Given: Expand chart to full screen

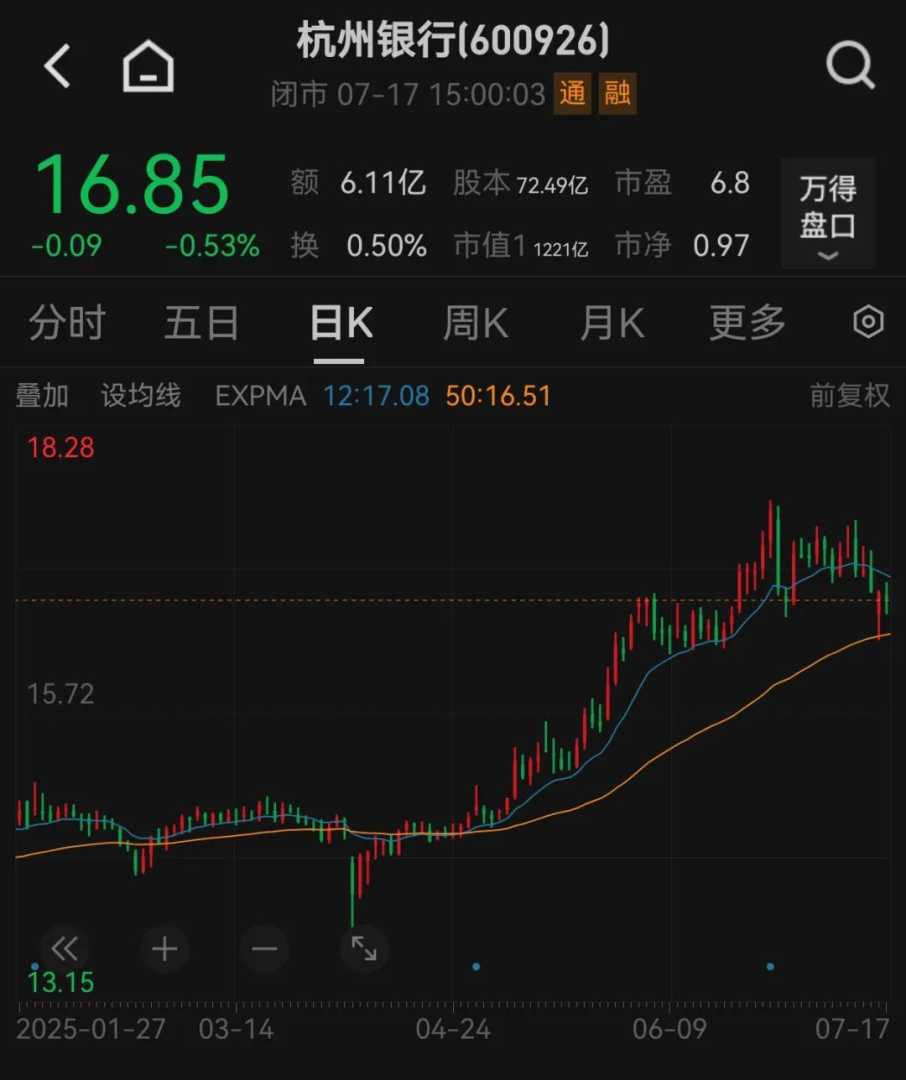Looking at the screenshot, I should click(364, 948).
